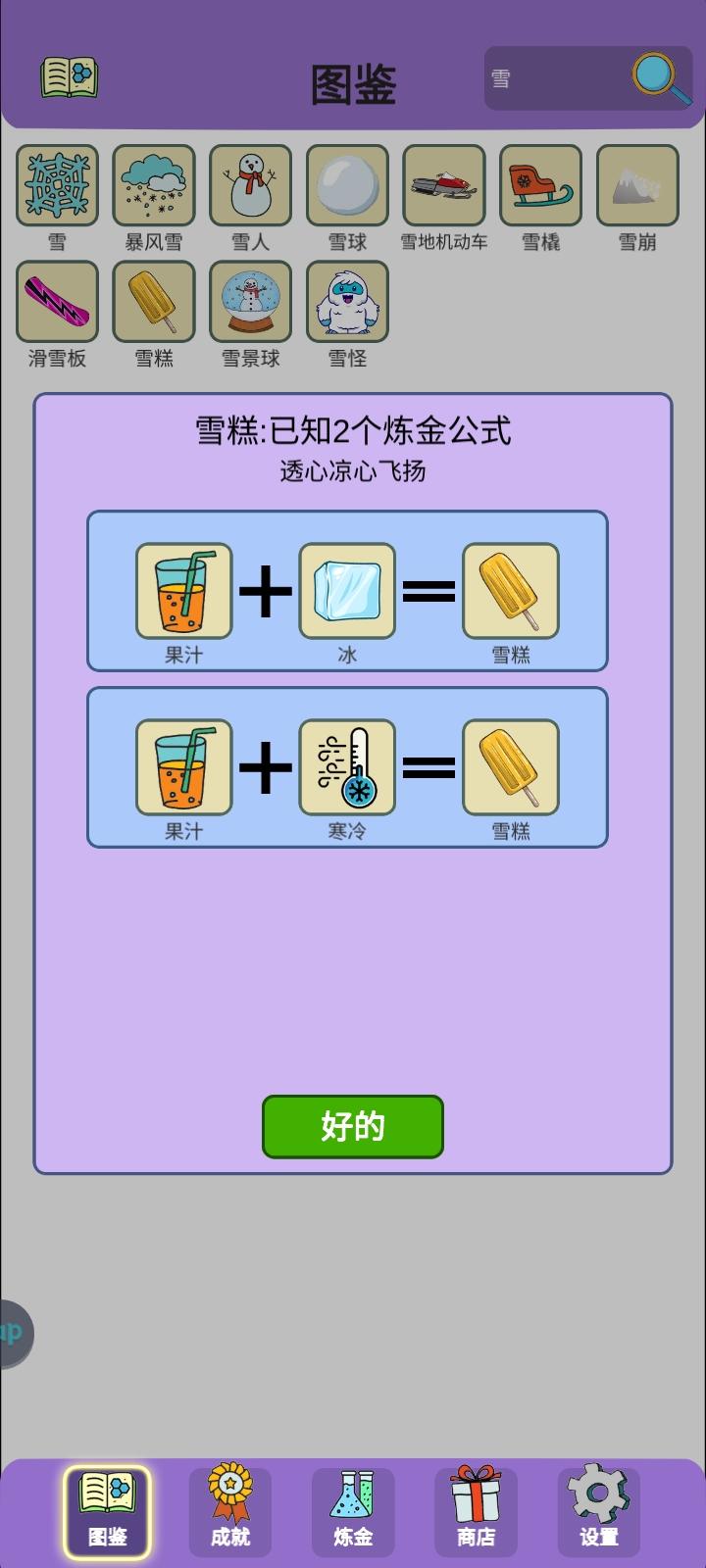Open the 炼金 (alchemy) tab
Viewport: 706px width, 1568px height.
coord(352,1509)
